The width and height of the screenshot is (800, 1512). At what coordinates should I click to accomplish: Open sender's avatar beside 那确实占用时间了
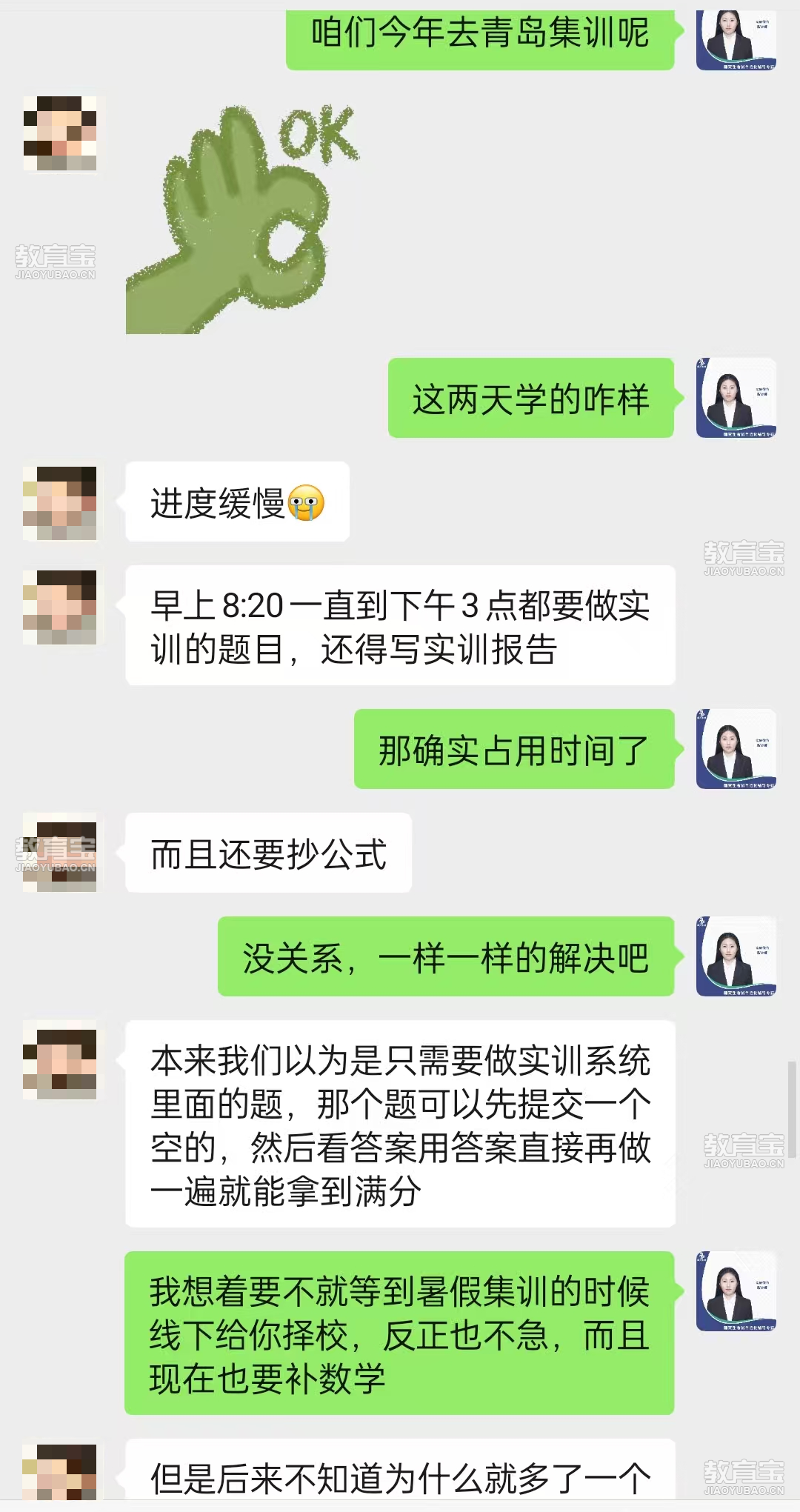[736, 749]
